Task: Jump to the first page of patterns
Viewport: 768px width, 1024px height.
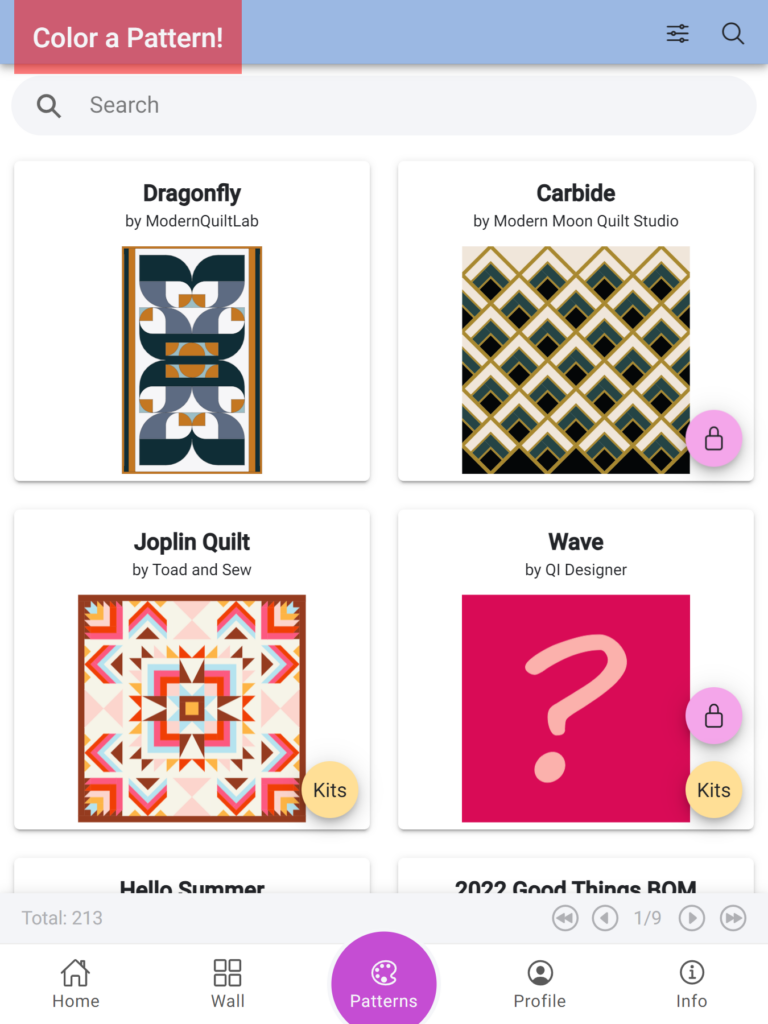Action: tap(566, 918)
